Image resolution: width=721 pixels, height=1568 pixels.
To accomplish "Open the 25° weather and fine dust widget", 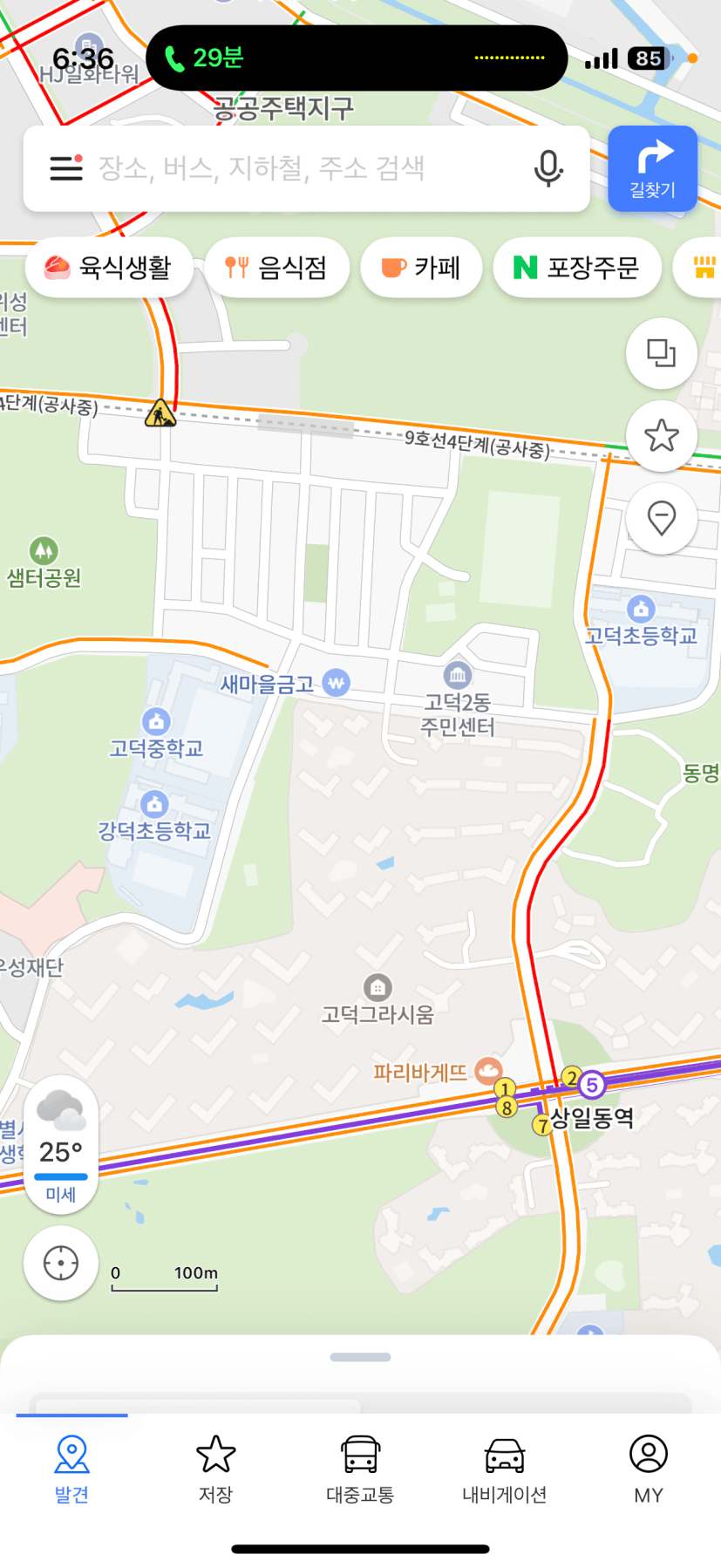I will point(61,1145).
